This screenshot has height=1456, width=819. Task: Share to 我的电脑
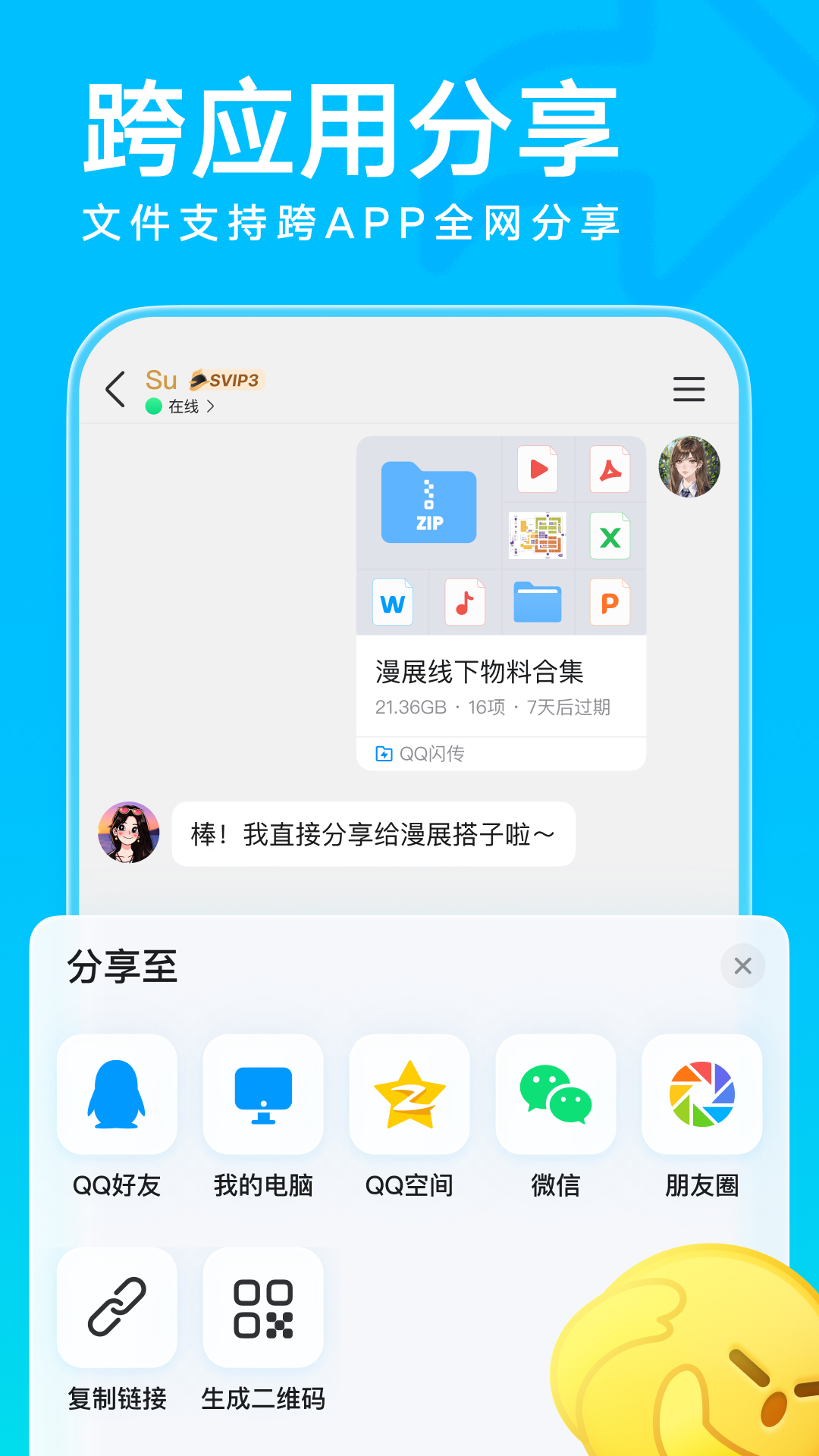[263, 1095]
